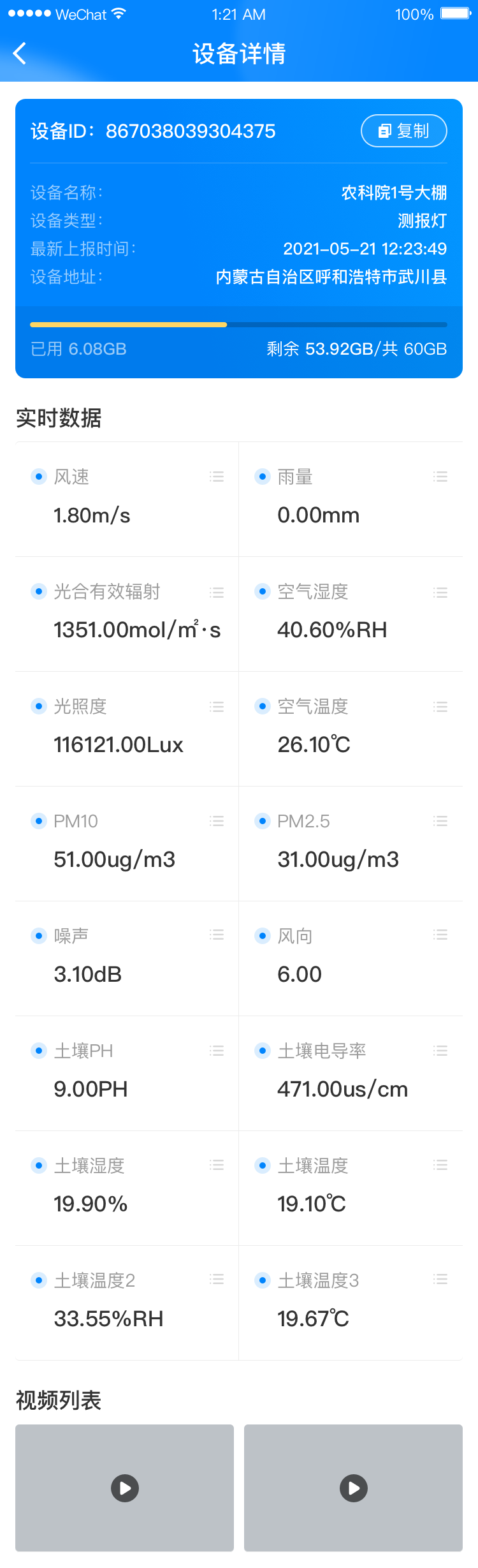
Task: View the 土壤PH list icon
Action: [217, 1051]
